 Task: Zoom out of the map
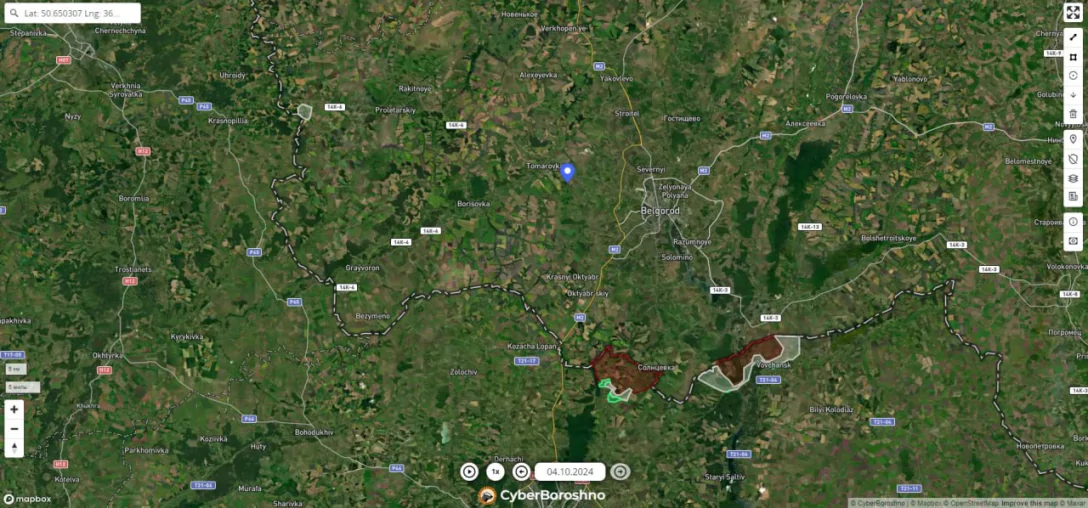pyautogui.click(x=14, y=428)
